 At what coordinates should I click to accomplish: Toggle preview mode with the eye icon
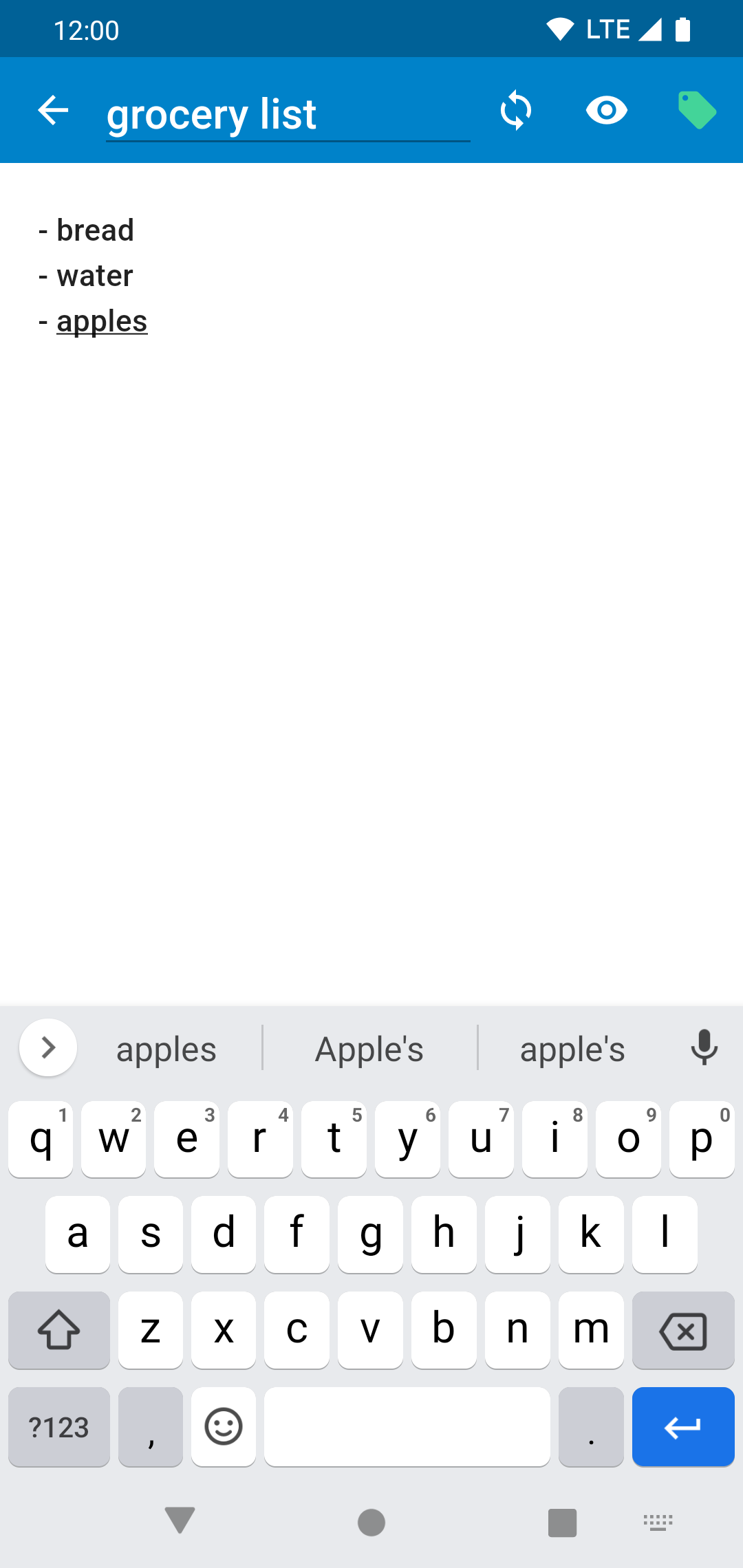point(607,110)
